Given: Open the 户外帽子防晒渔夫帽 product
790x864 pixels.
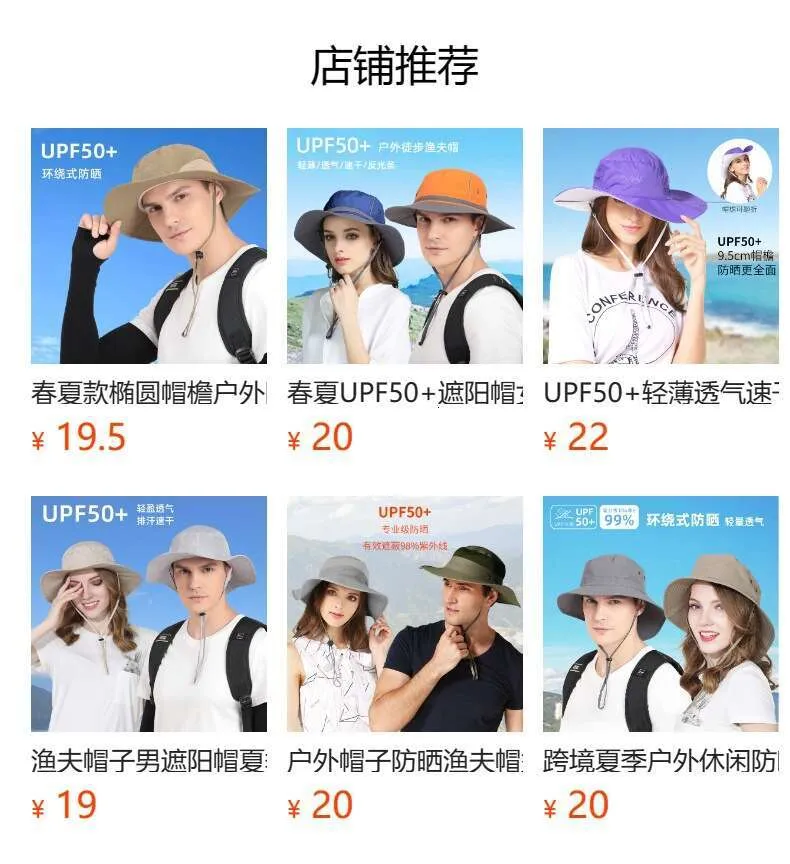Looking at the screenshot, I should click(x=404, y=614).
